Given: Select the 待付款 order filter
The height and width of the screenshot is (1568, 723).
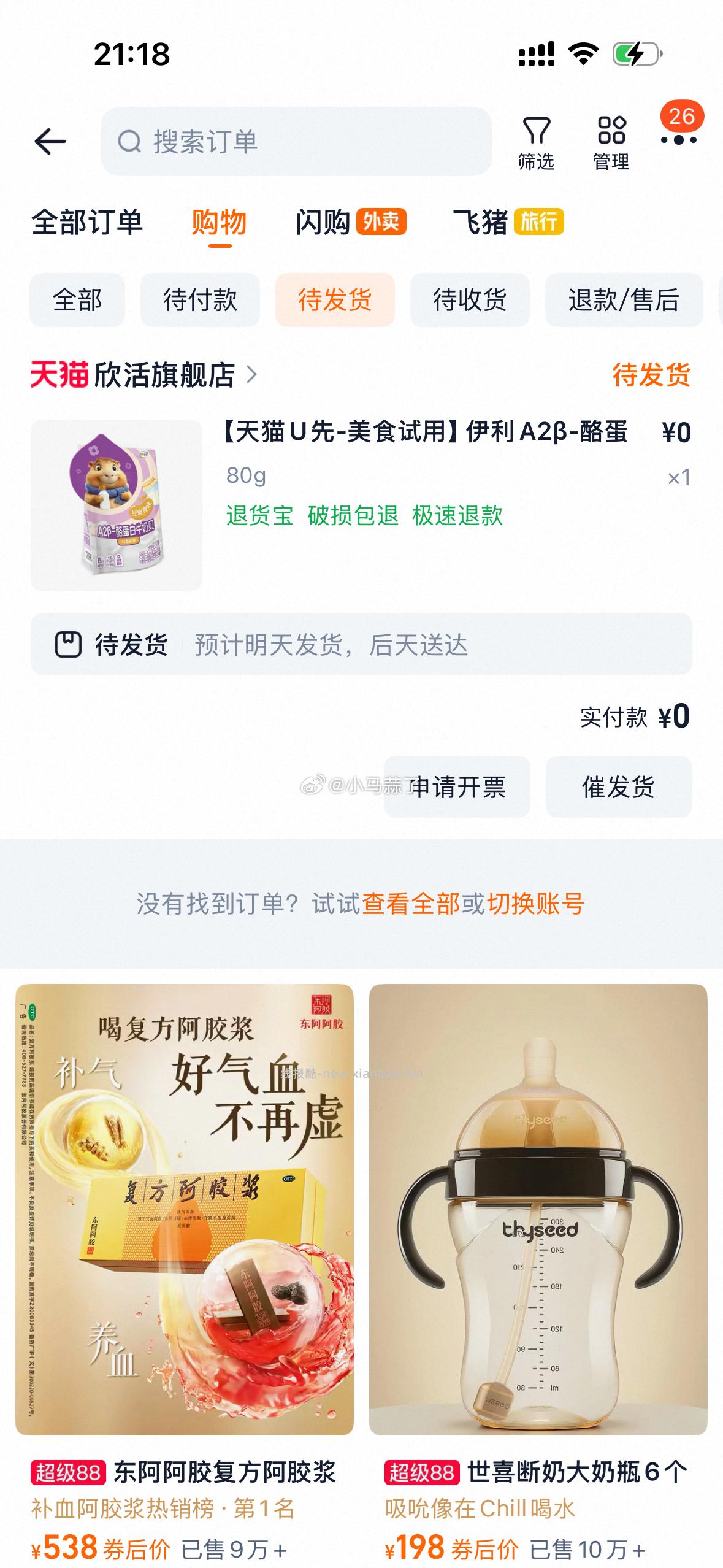Looking at the screenshot, I should click(x=202, y=300).
